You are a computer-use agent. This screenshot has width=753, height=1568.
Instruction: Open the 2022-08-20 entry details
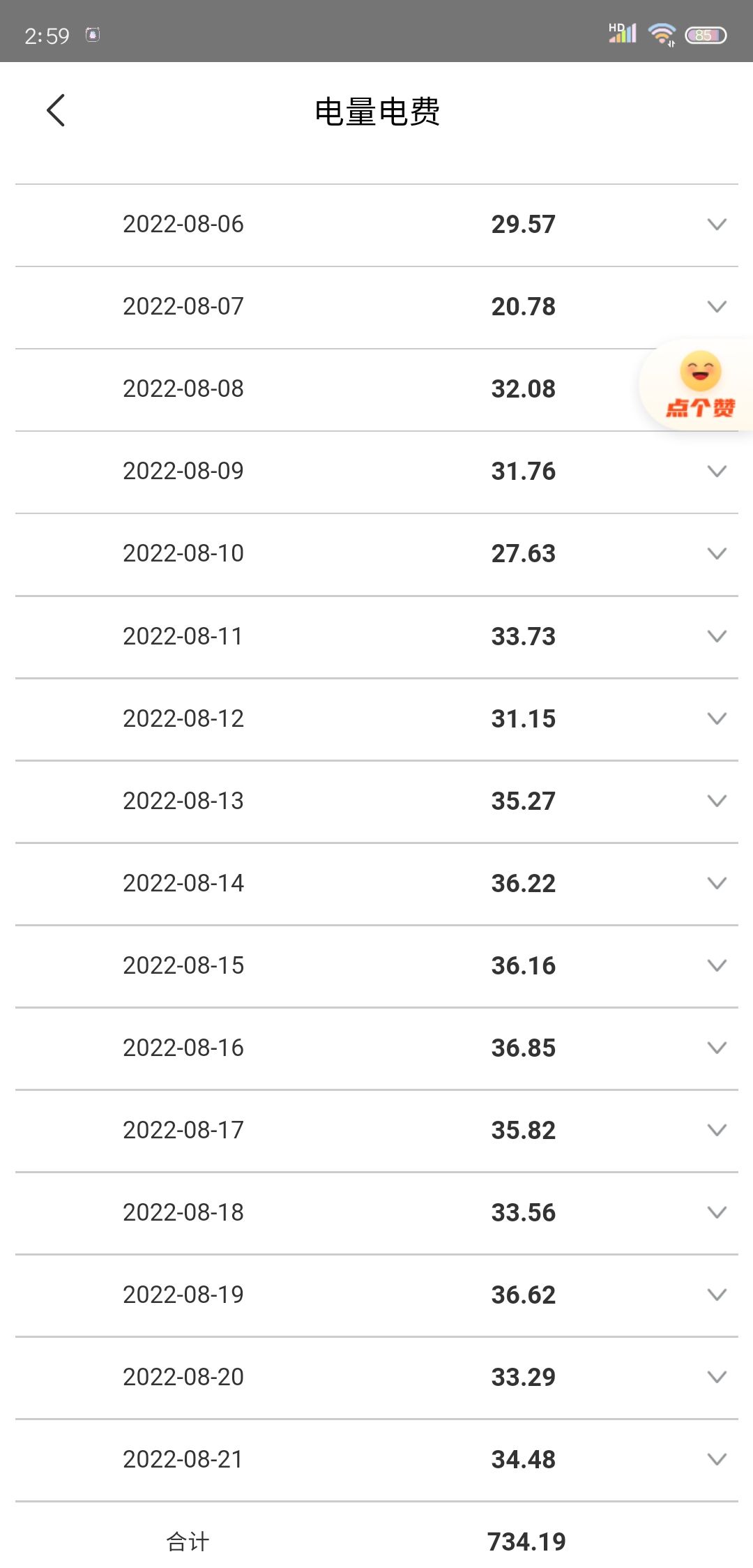click(x=717, y=1376)
